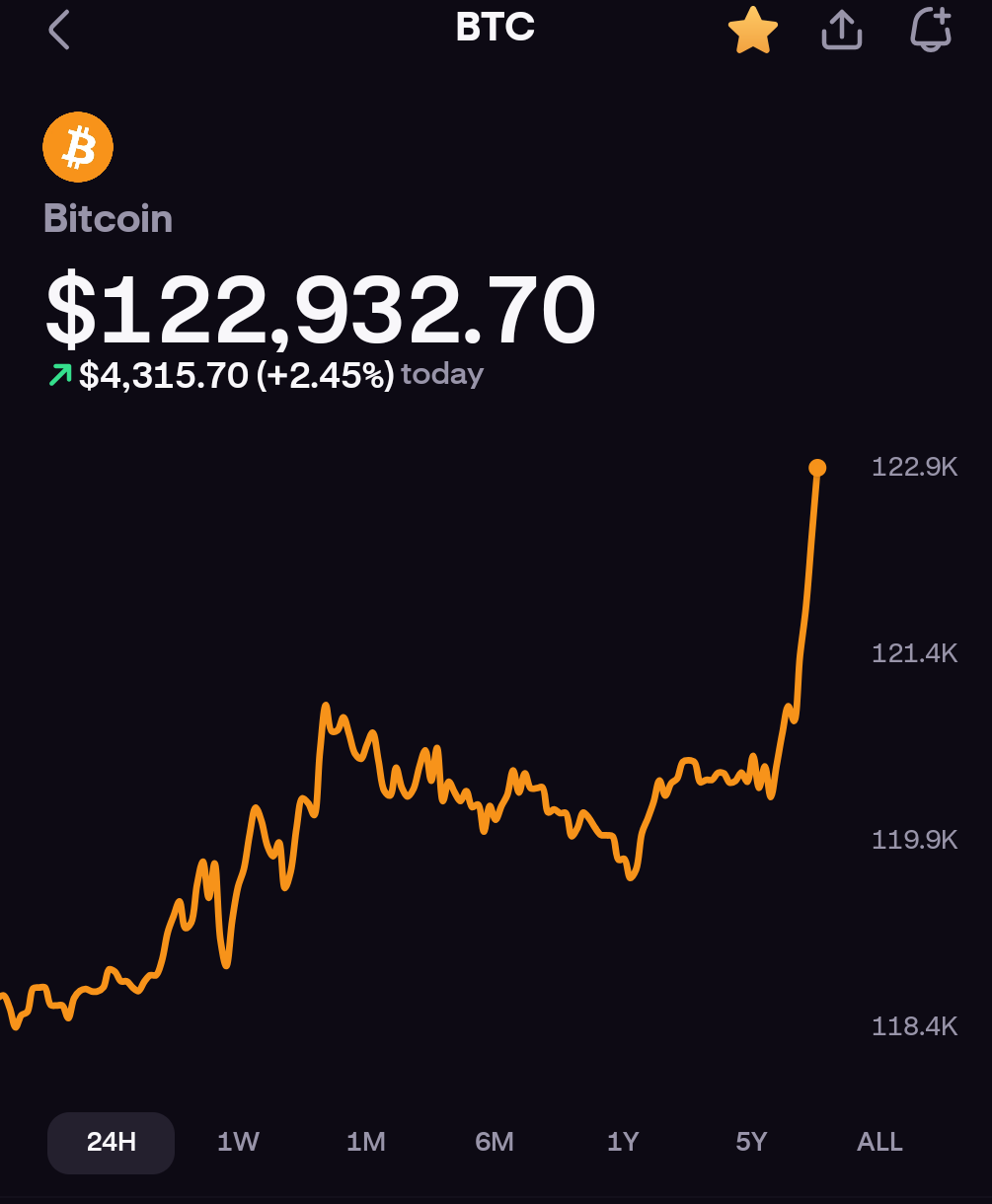This screenshot has width=992, height=1204.
Task: Go back using the top-left arrow
Action: tap(59, 30)
